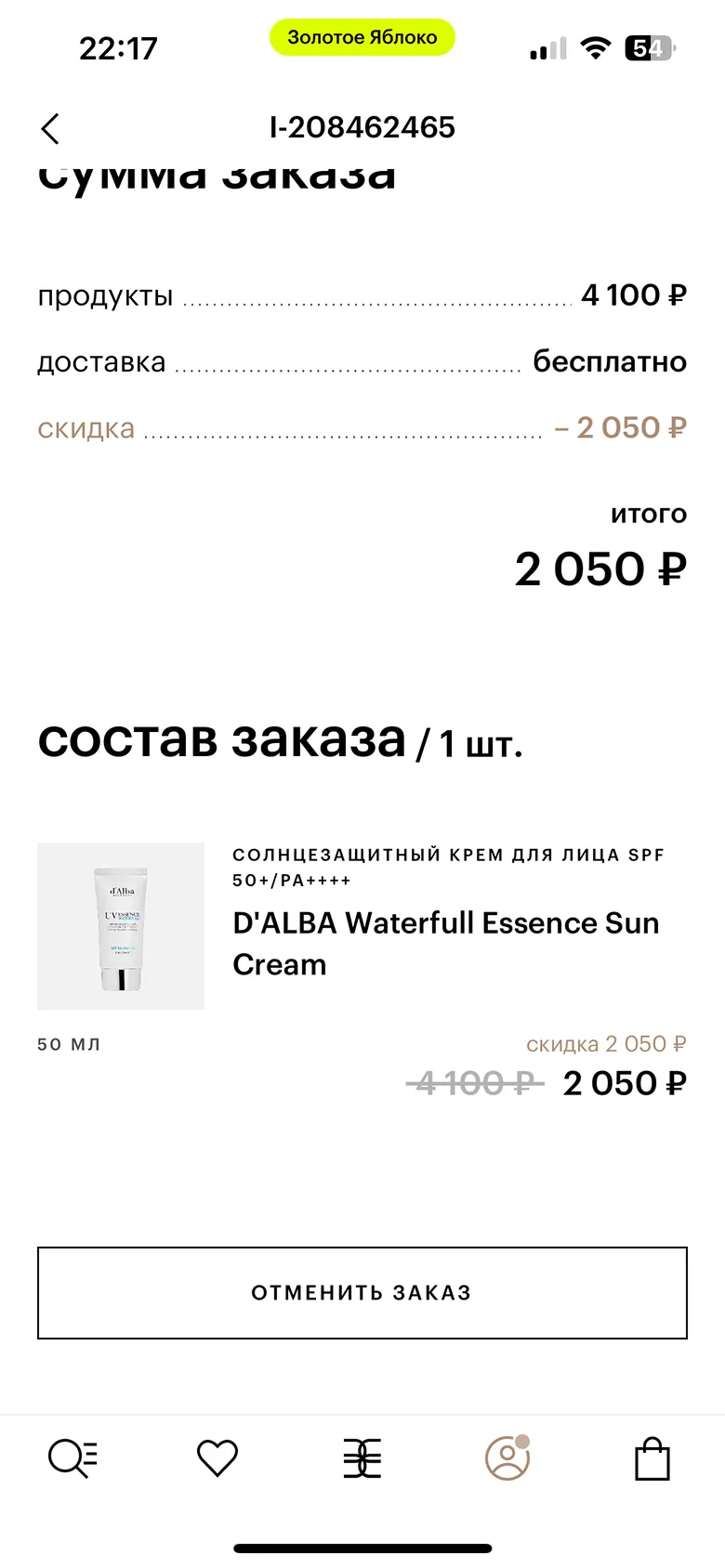Viewport: 725px width, 1568px height.
Task: Open the shopping bag tab
Action: pyautogui.click(x=652, y=1458)
